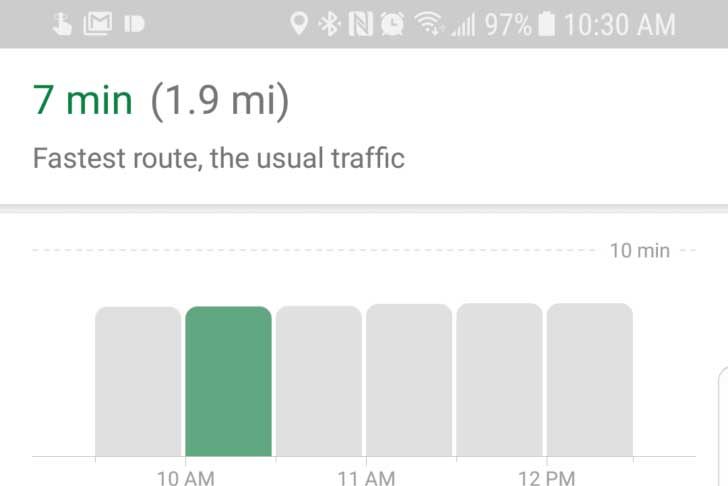Select the gray bar starting at 12 PM

pos(590,381)
